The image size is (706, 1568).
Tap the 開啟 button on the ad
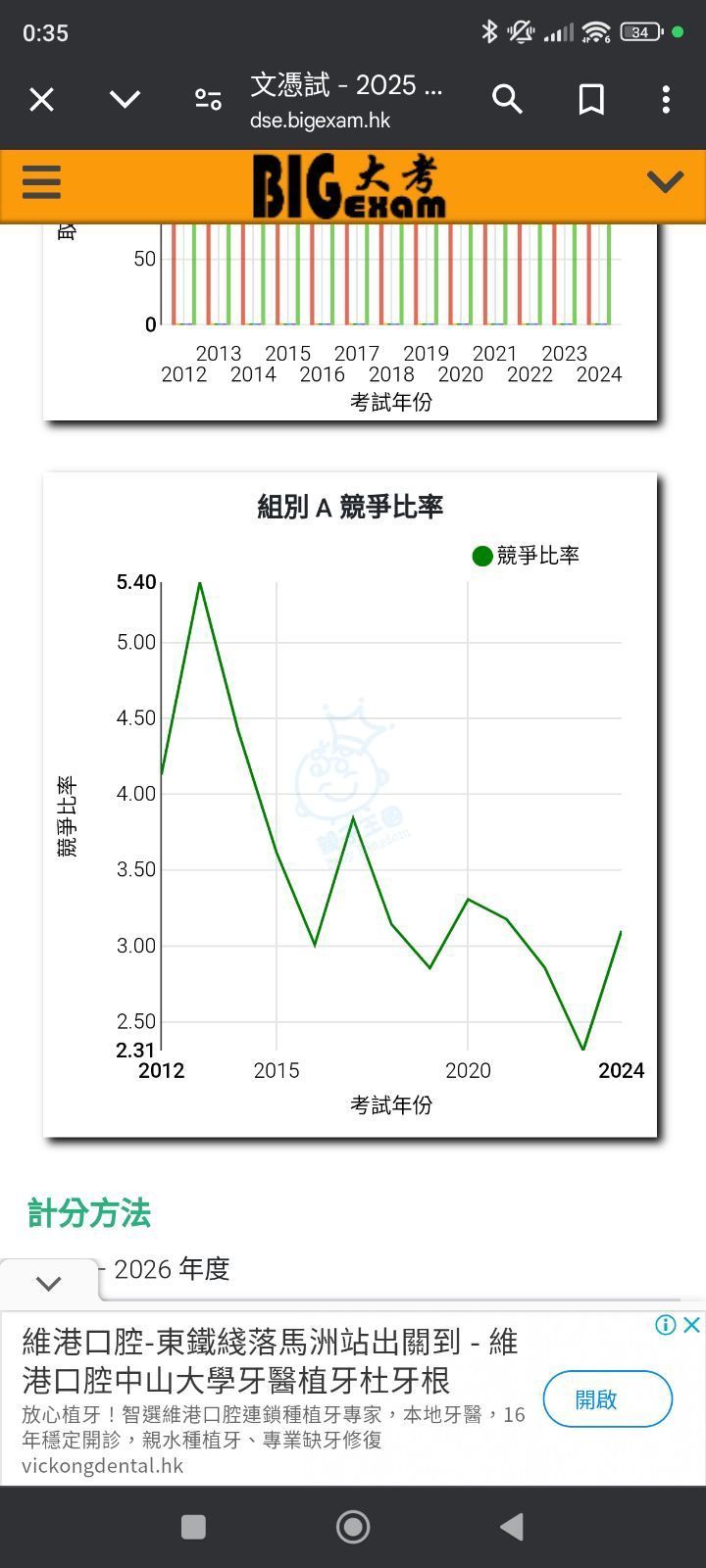click(x=607, y=1399)
